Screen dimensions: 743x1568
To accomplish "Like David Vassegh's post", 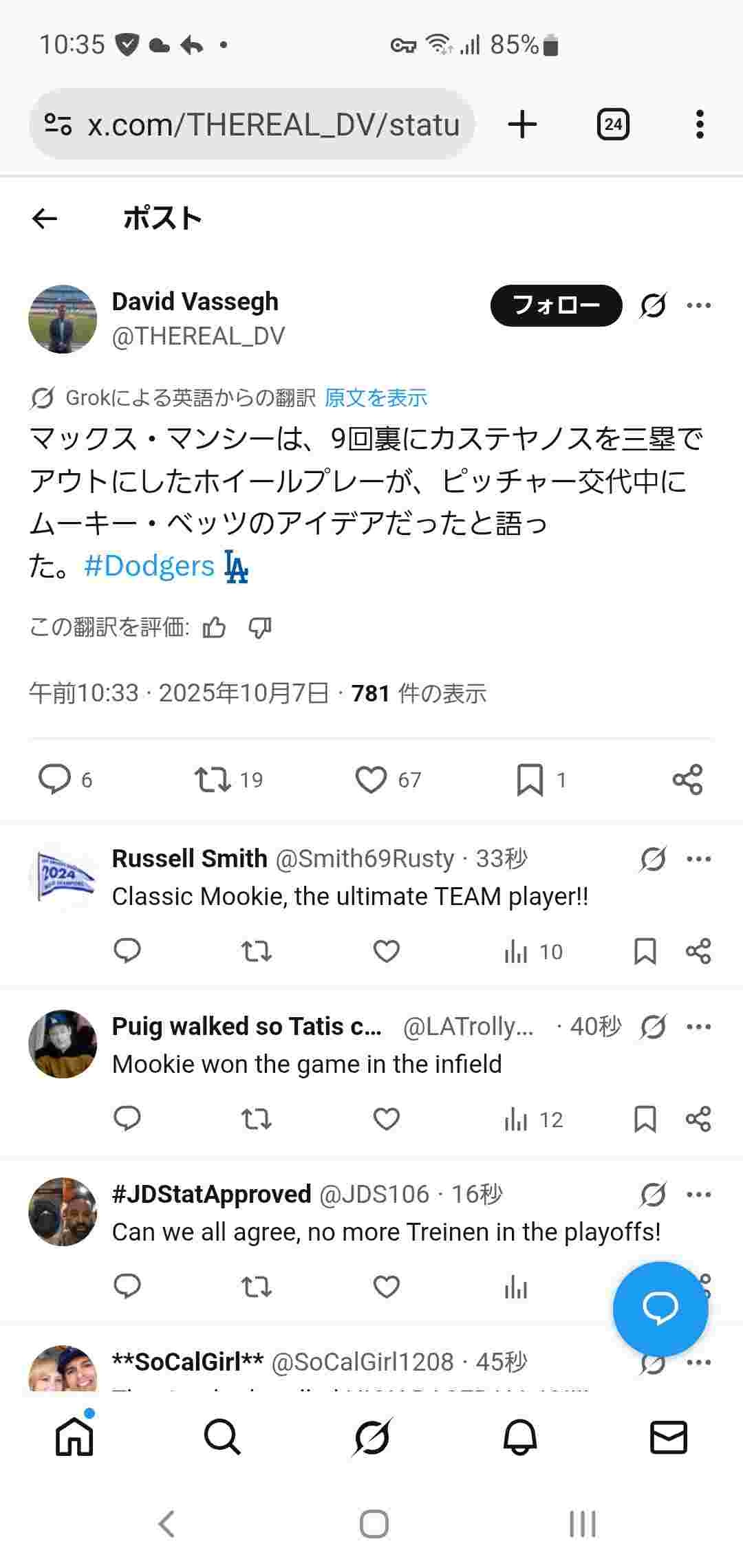I will 371,780.
